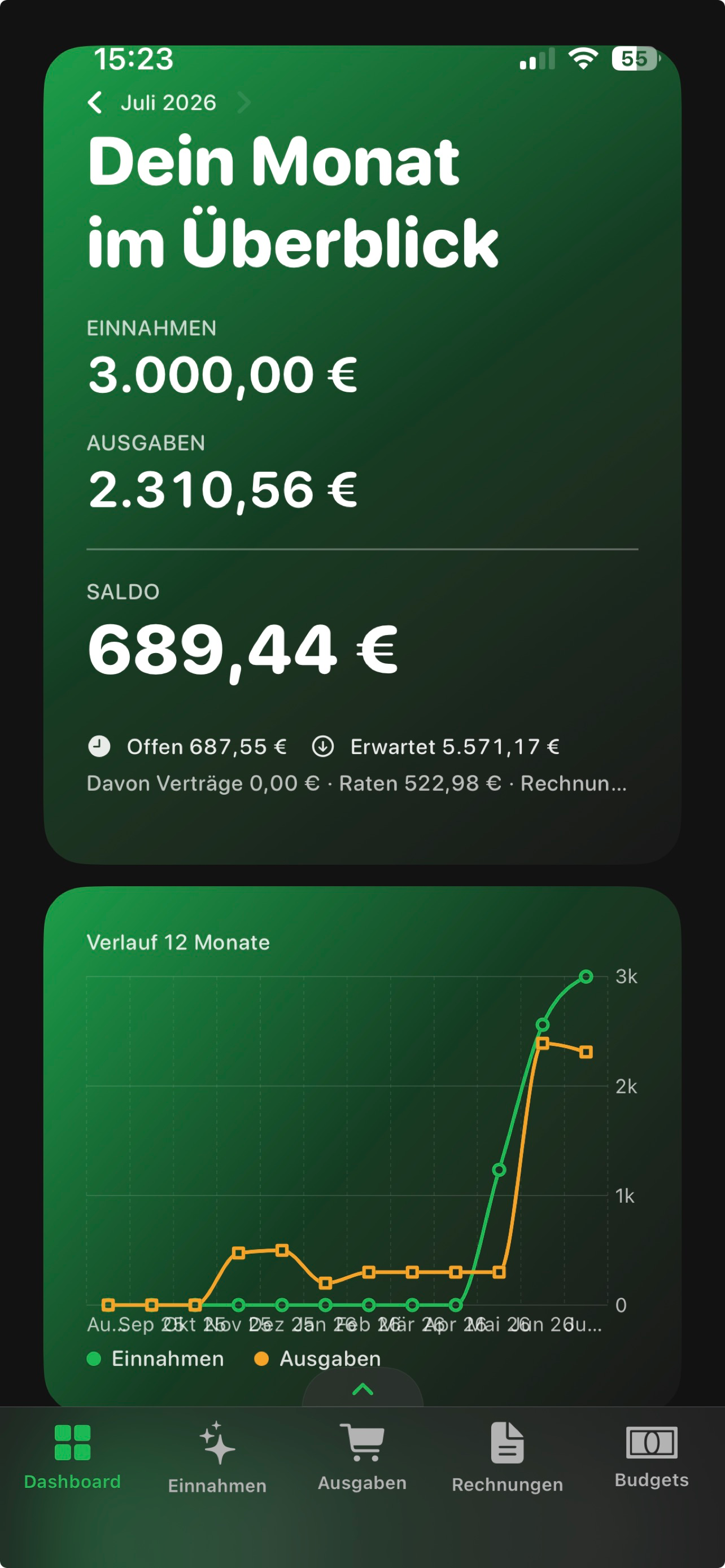Open the Rechnungen tab

(x=507, y=1457)
